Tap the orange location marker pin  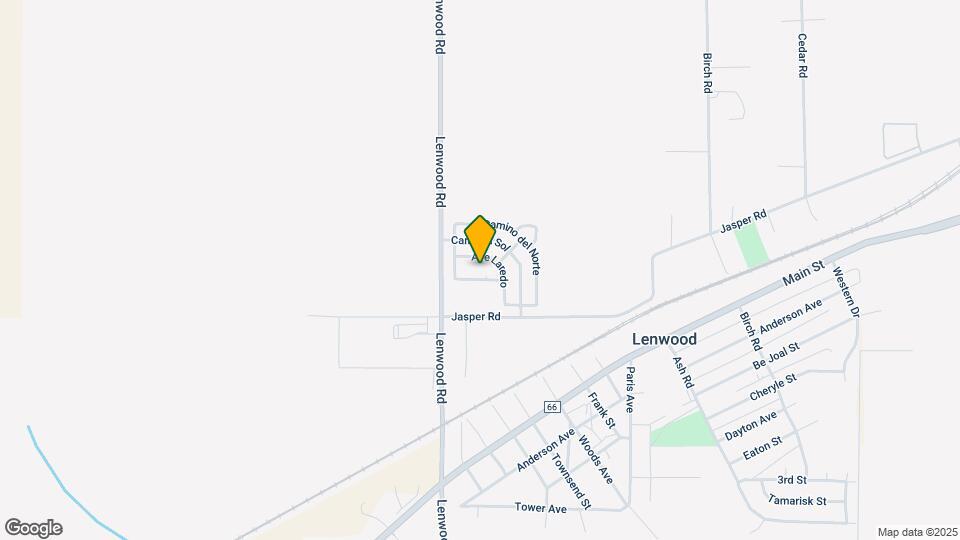tap(479, 238)
